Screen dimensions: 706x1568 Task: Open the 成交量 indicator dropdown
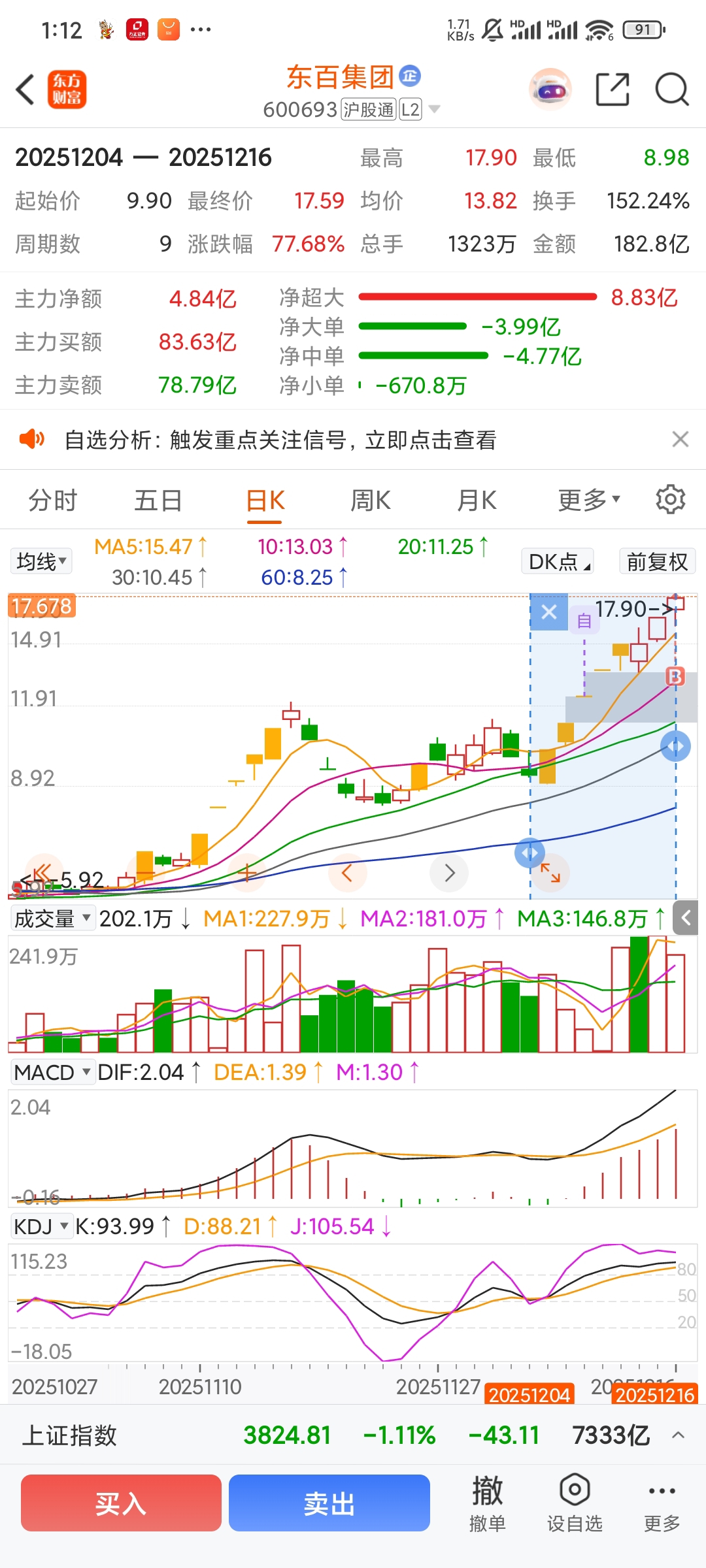(52, 919)
